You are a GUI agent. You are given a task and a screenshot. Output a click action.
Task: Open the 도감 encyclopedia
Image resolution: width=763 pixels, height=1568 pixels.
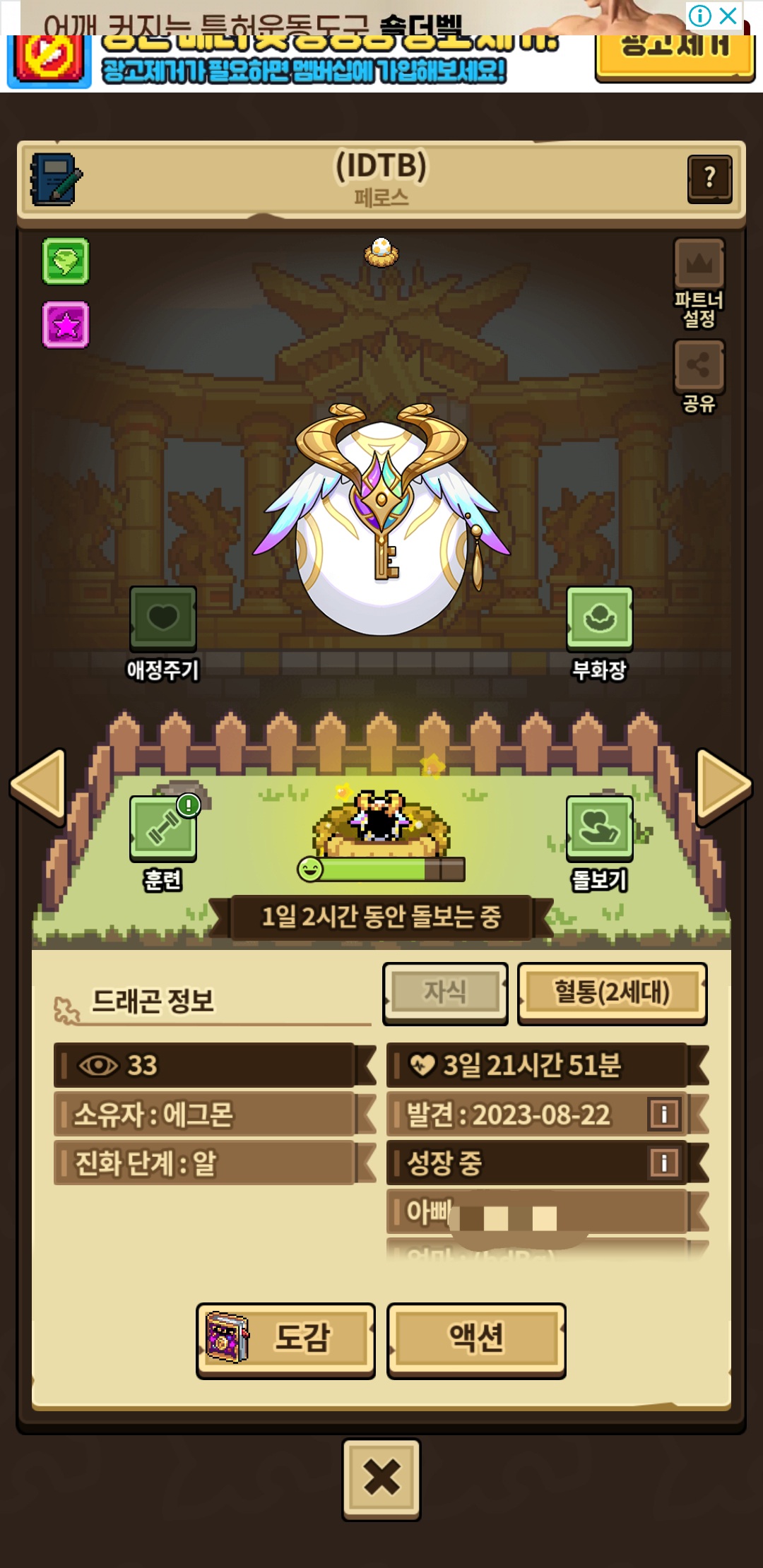[x=285, y=1339]
